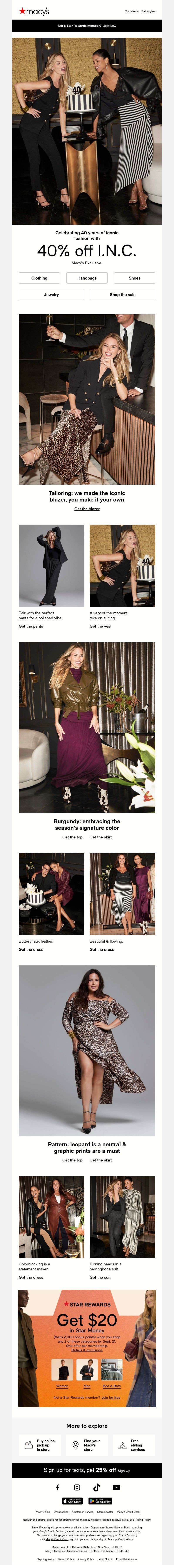Open the Top deals link
Screen dimensions: 174x1568
pos(131,11)
